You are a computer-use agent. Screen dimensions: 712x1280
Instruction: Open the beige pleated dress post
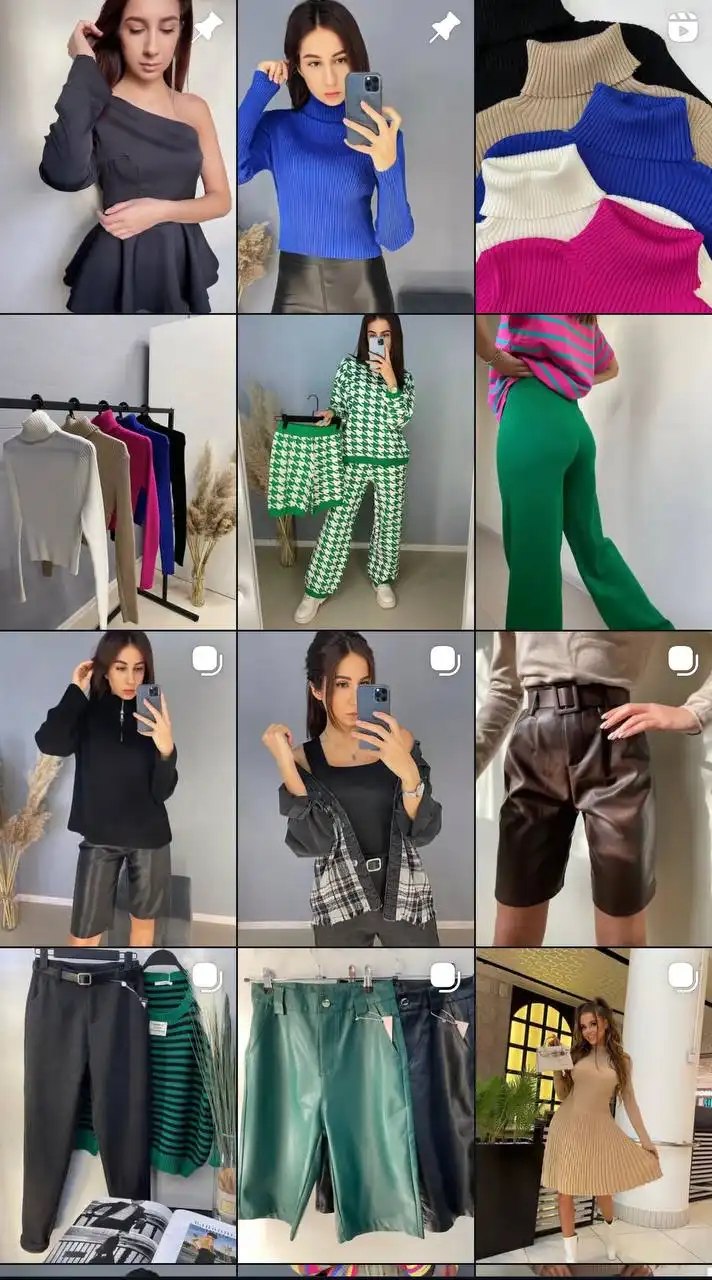[x=593, y=1105]
